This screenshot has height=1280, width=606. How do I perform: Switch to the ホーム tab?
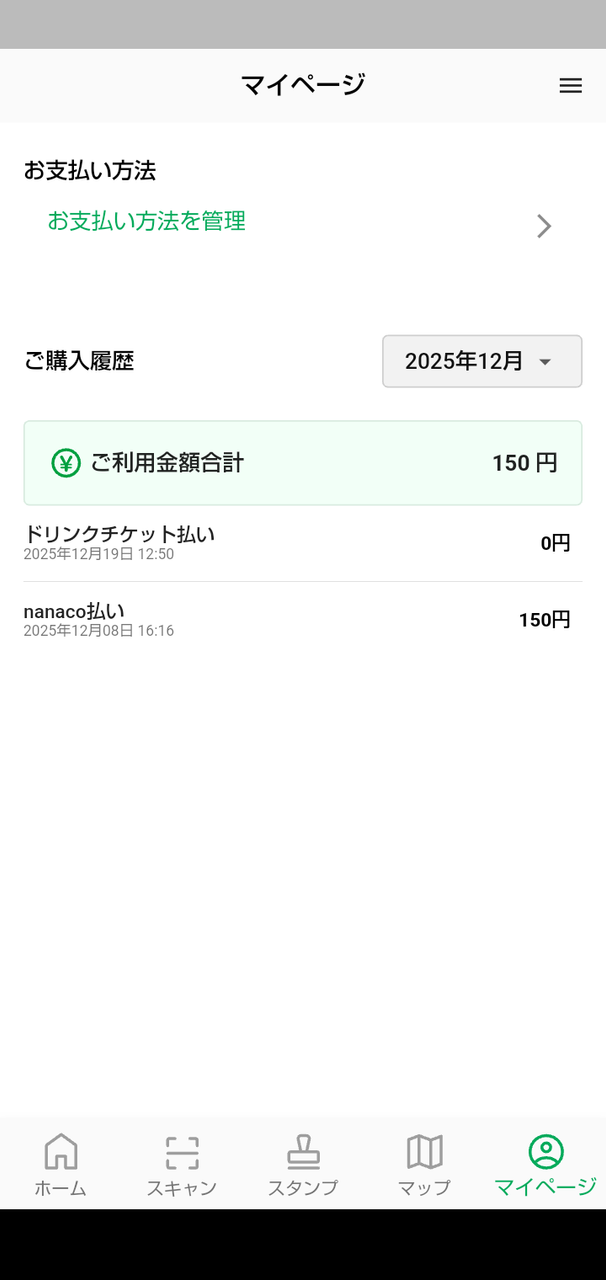(61, 1165)
